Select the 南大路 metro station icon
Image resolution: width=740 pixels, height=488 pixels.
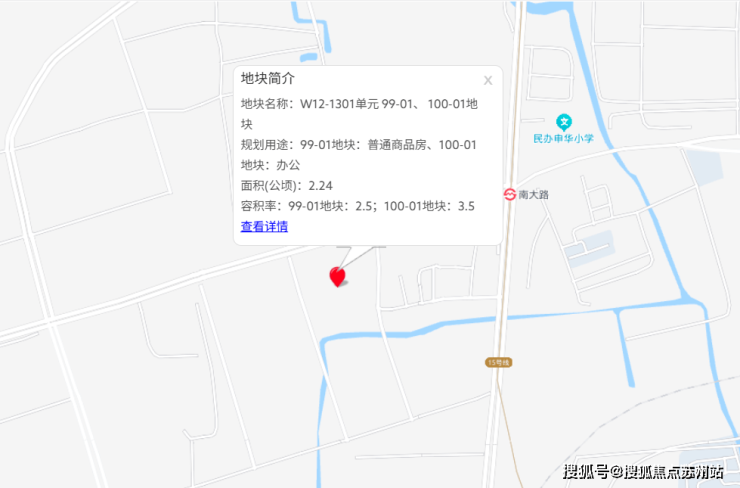point(509,194)
